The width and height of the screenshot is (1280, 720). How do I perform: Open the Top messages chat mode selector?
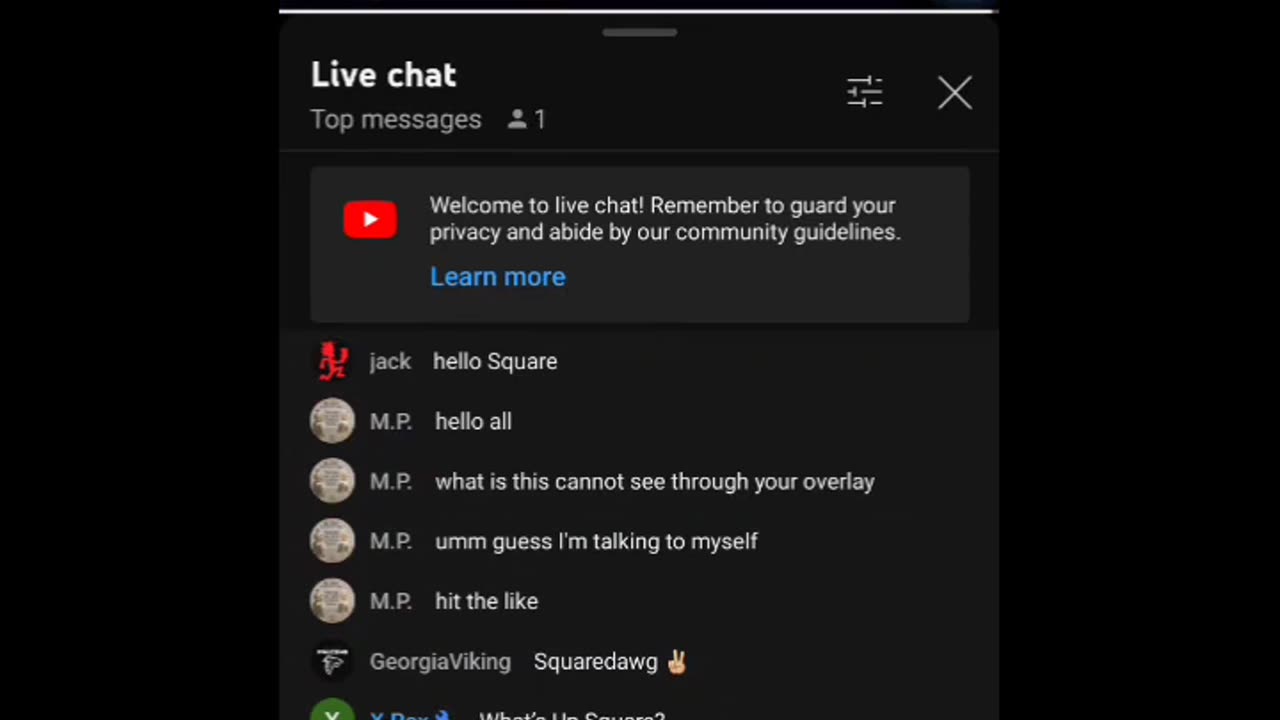point(396,119)
